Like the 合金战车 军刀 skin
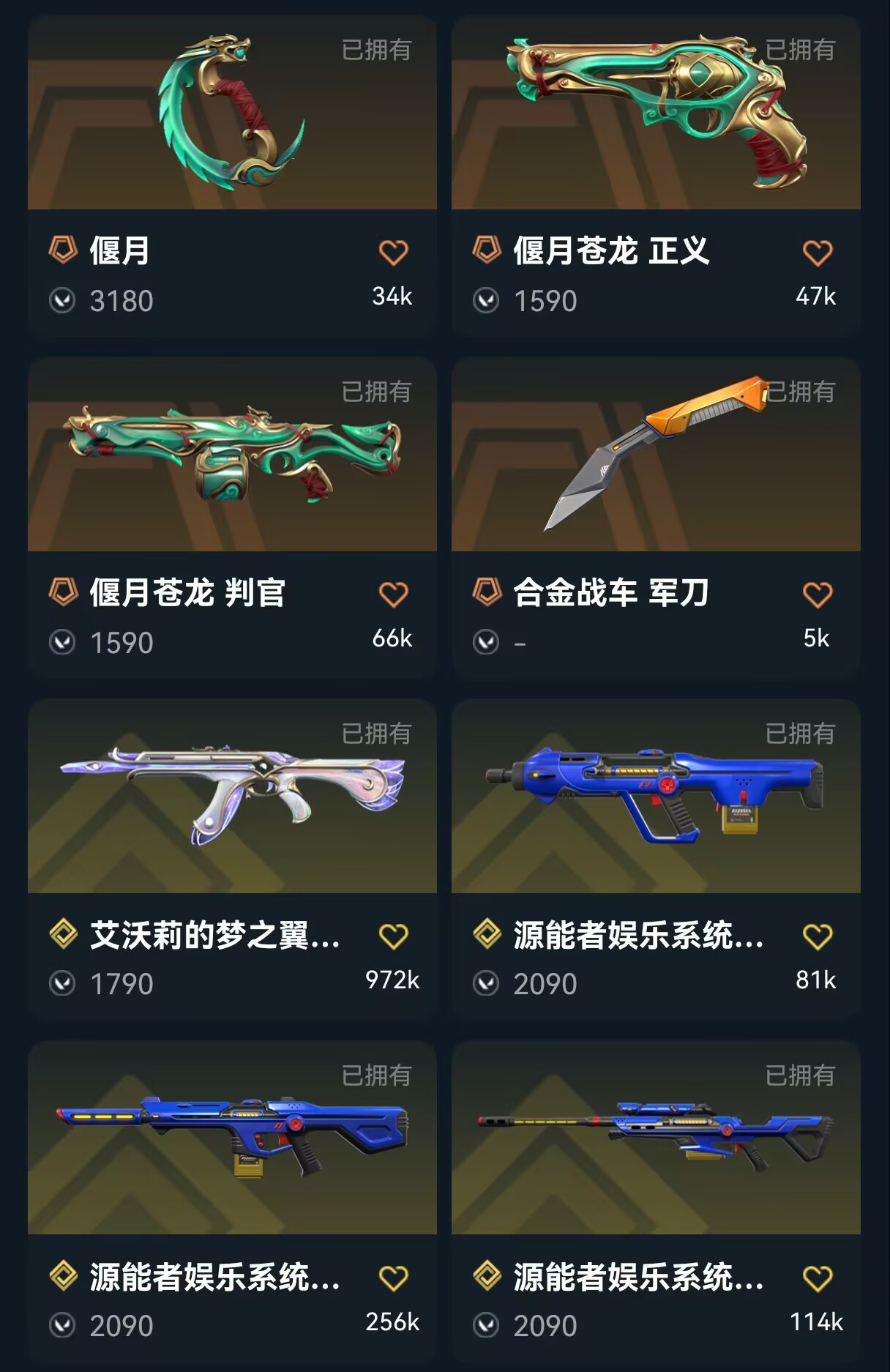 pyautogui.click(x=817, y=594)
